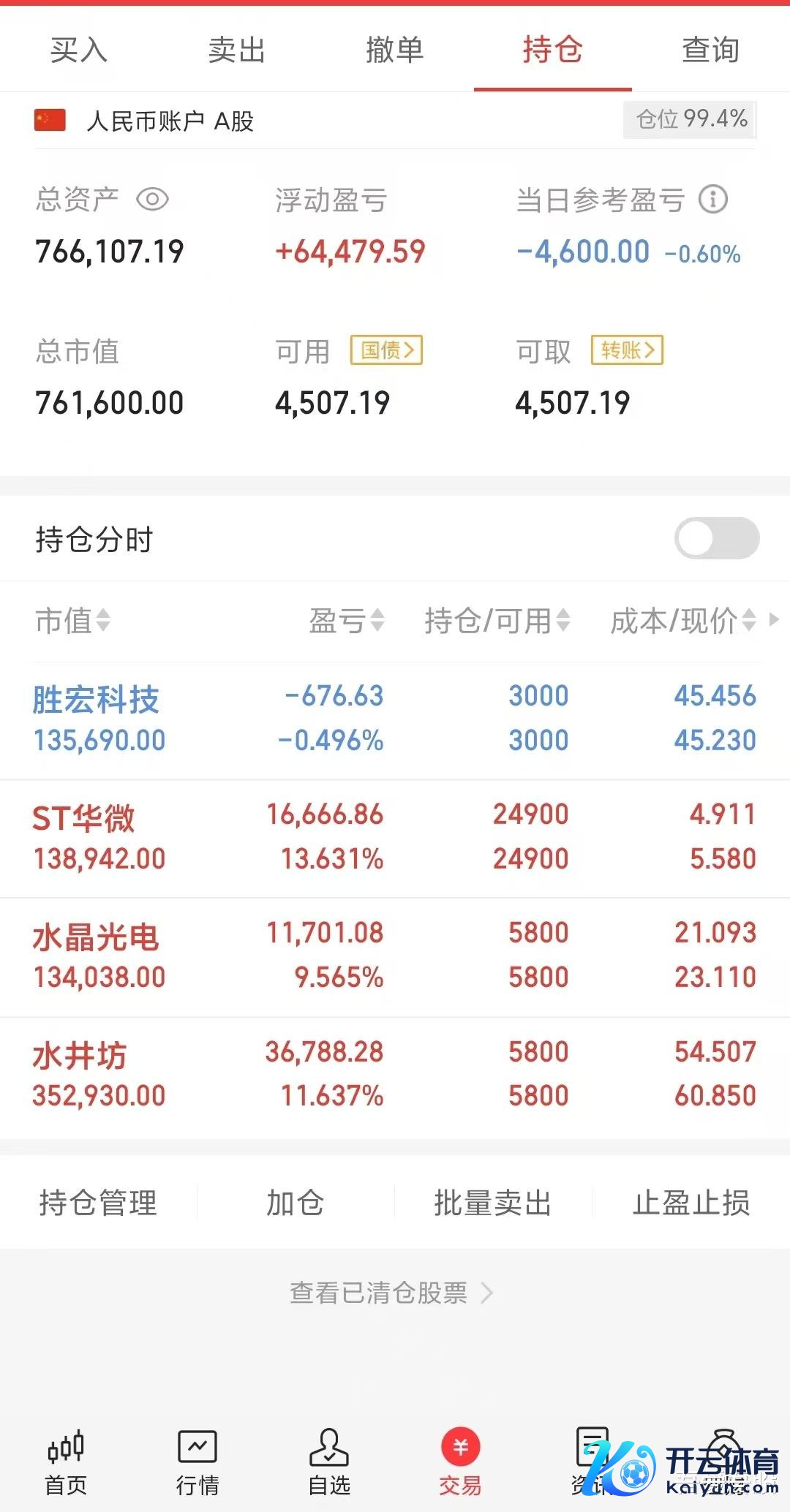790x1512 pixels.
Task: Tap the 转账 button next to 可取
Action: click(x=627, y=350)
